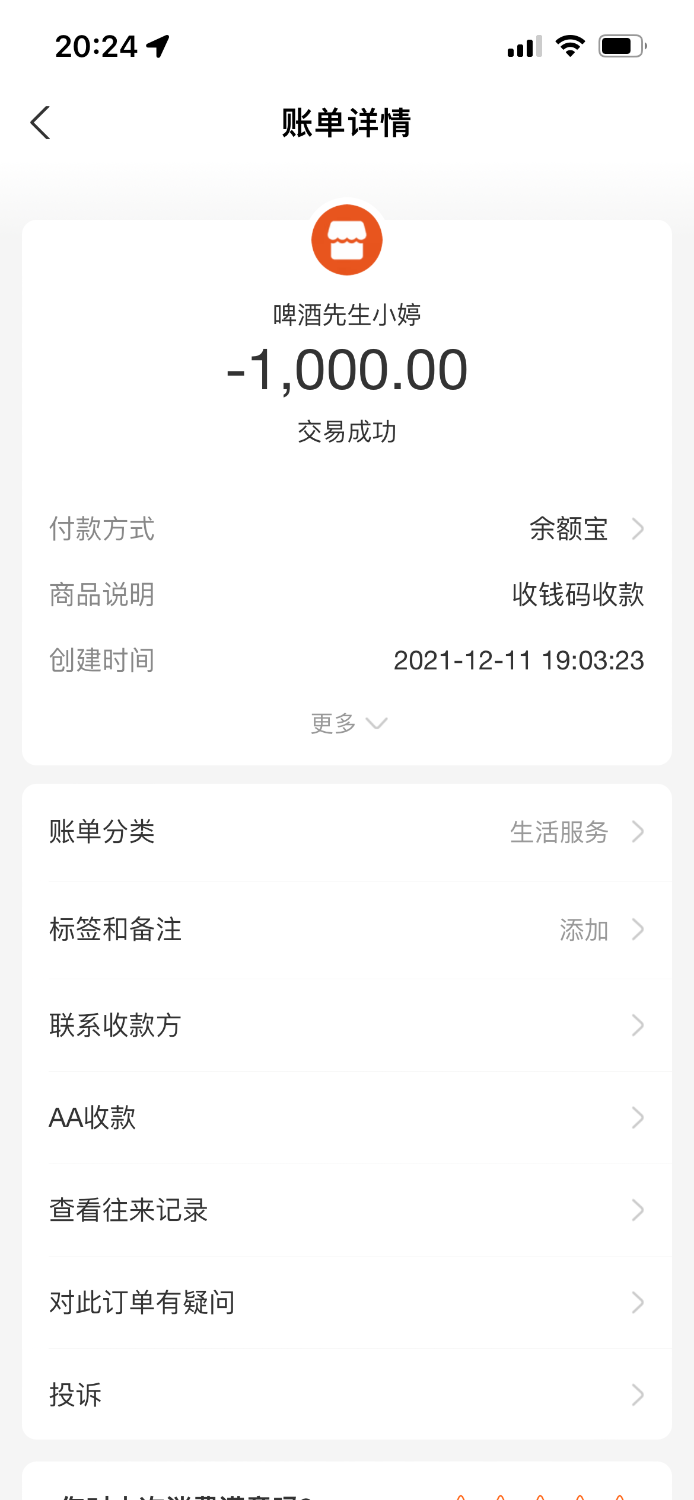View 查看往来记录 transaction history

point(346,1210)
